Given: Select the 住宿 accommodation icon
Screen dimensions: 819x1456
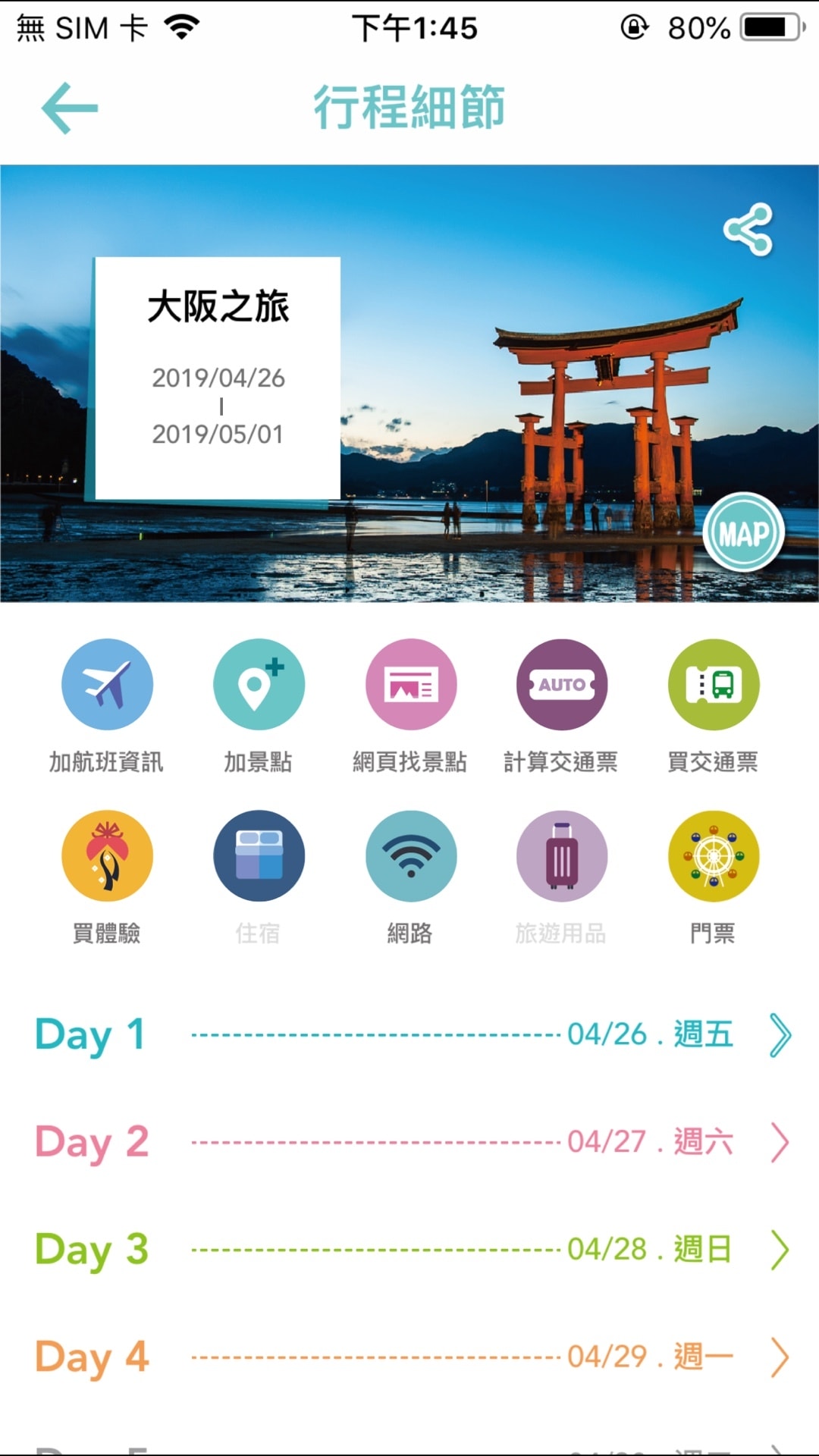Looking at the screenshot, I should pos(259,856).
